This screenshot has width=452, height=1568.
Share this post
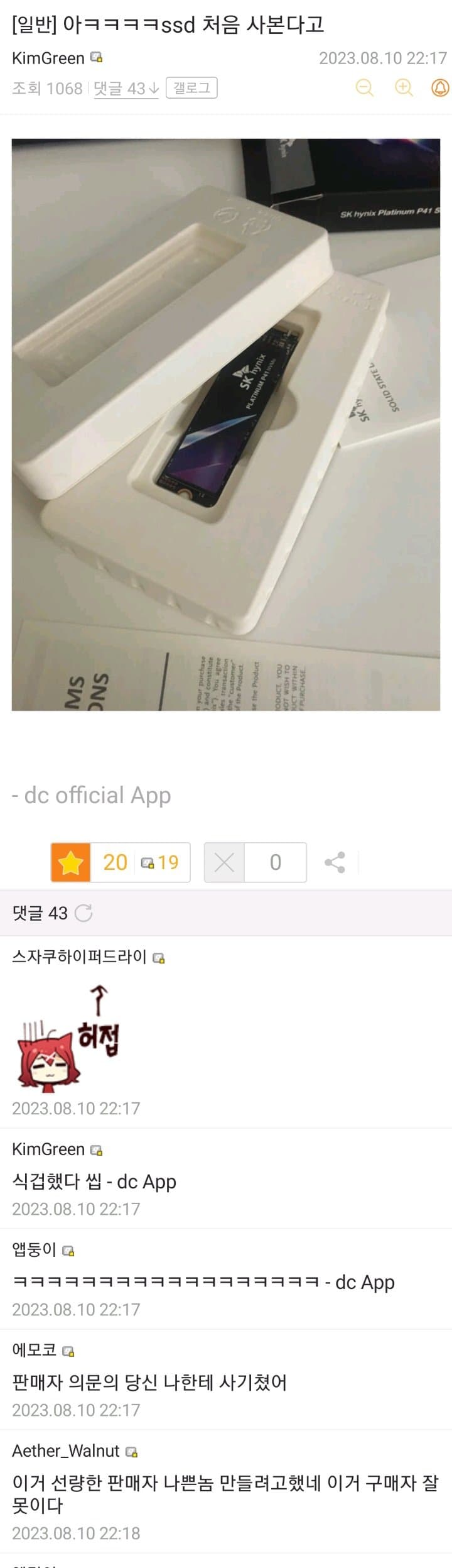click(x=335, y=862)
